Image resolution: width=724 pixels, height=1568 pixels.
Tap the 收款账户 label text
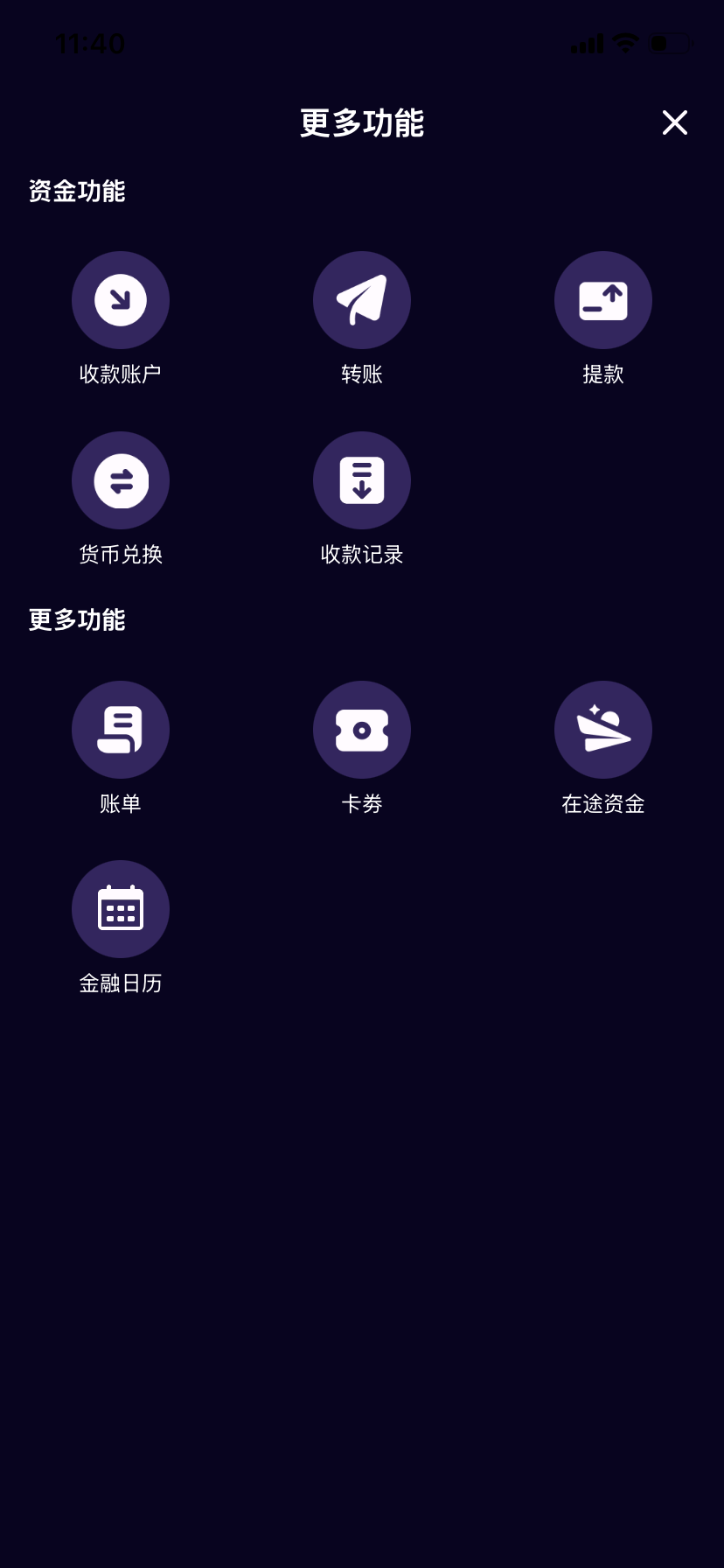tap(120, 374)
